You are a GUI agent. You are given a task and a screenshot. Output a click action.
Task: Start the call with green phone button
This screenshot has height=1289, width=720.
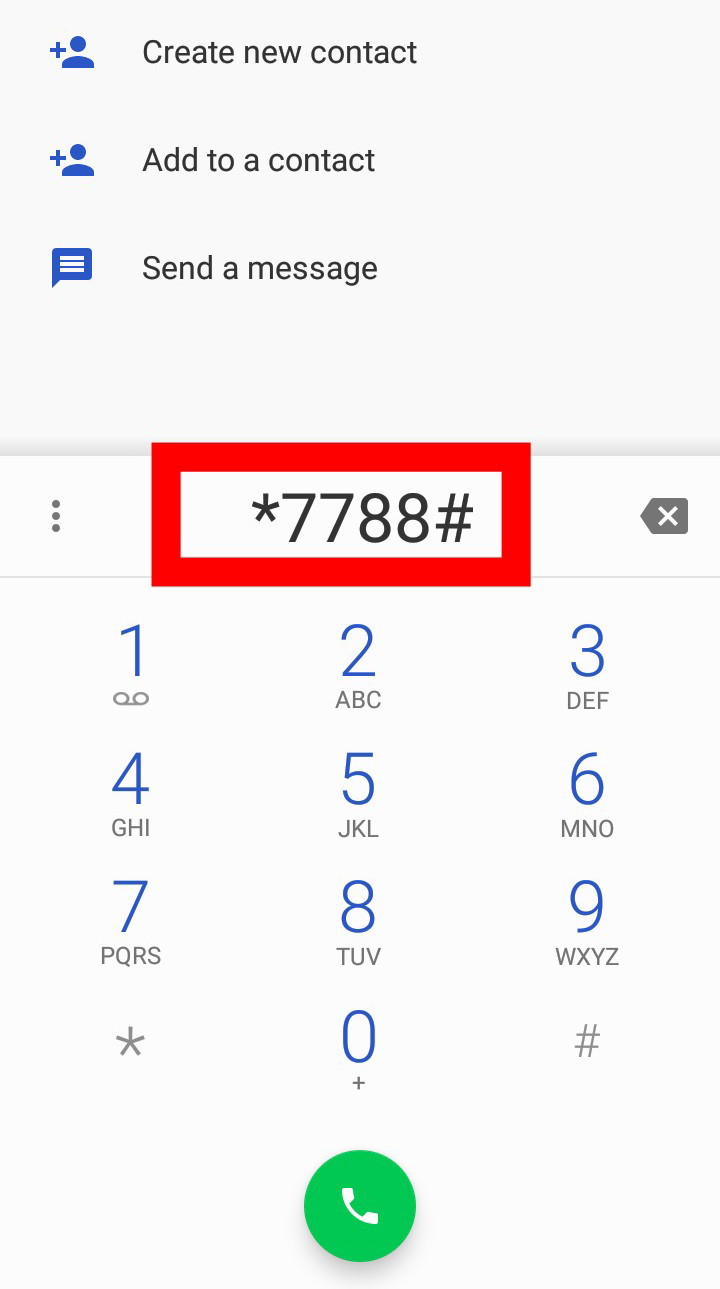coord(360,1206)
